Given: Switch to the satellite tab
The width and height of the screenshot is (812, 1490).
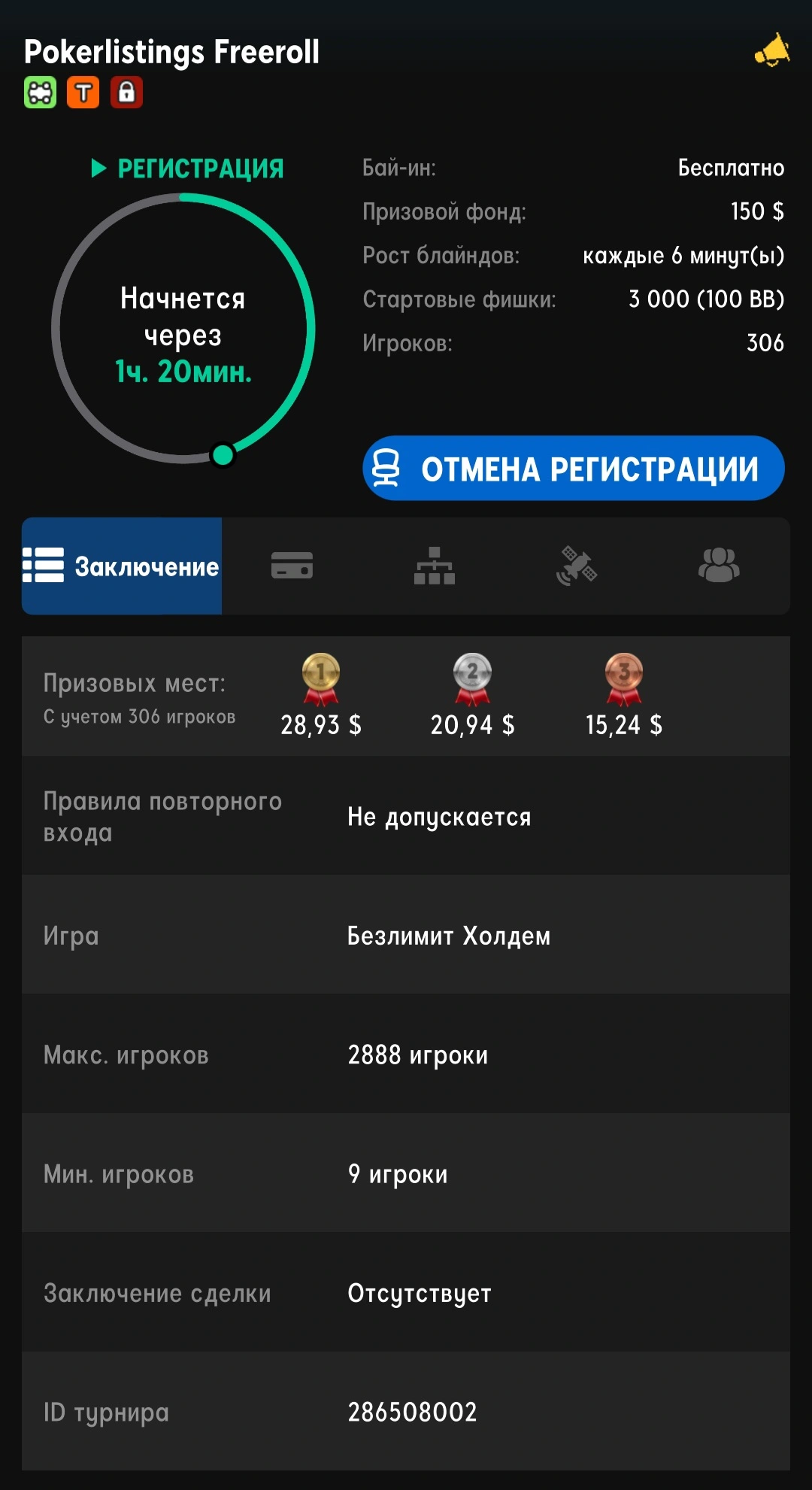Looking at the screenshot, I should [577, 566].
